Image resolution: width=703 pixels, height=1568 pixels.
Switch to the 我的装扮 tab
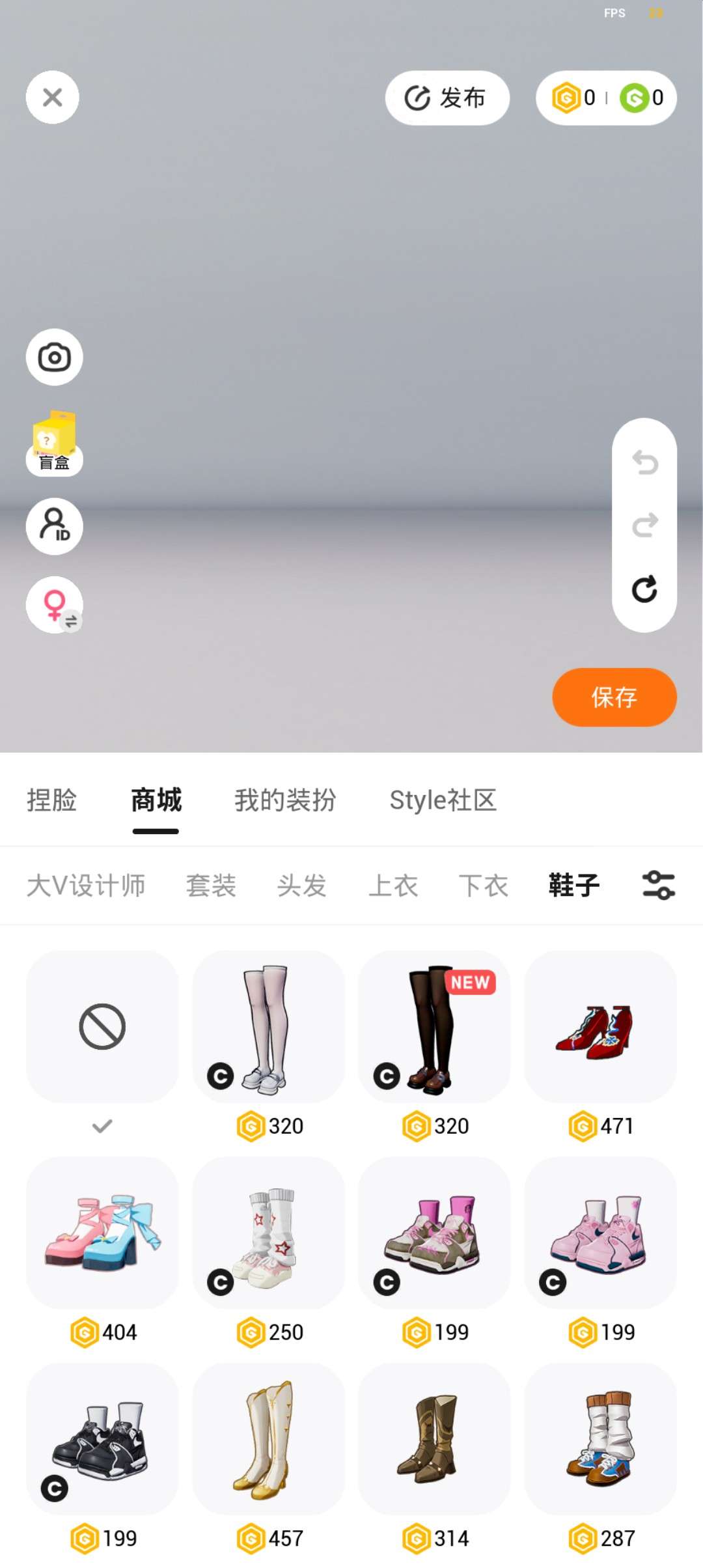(285, 800)
